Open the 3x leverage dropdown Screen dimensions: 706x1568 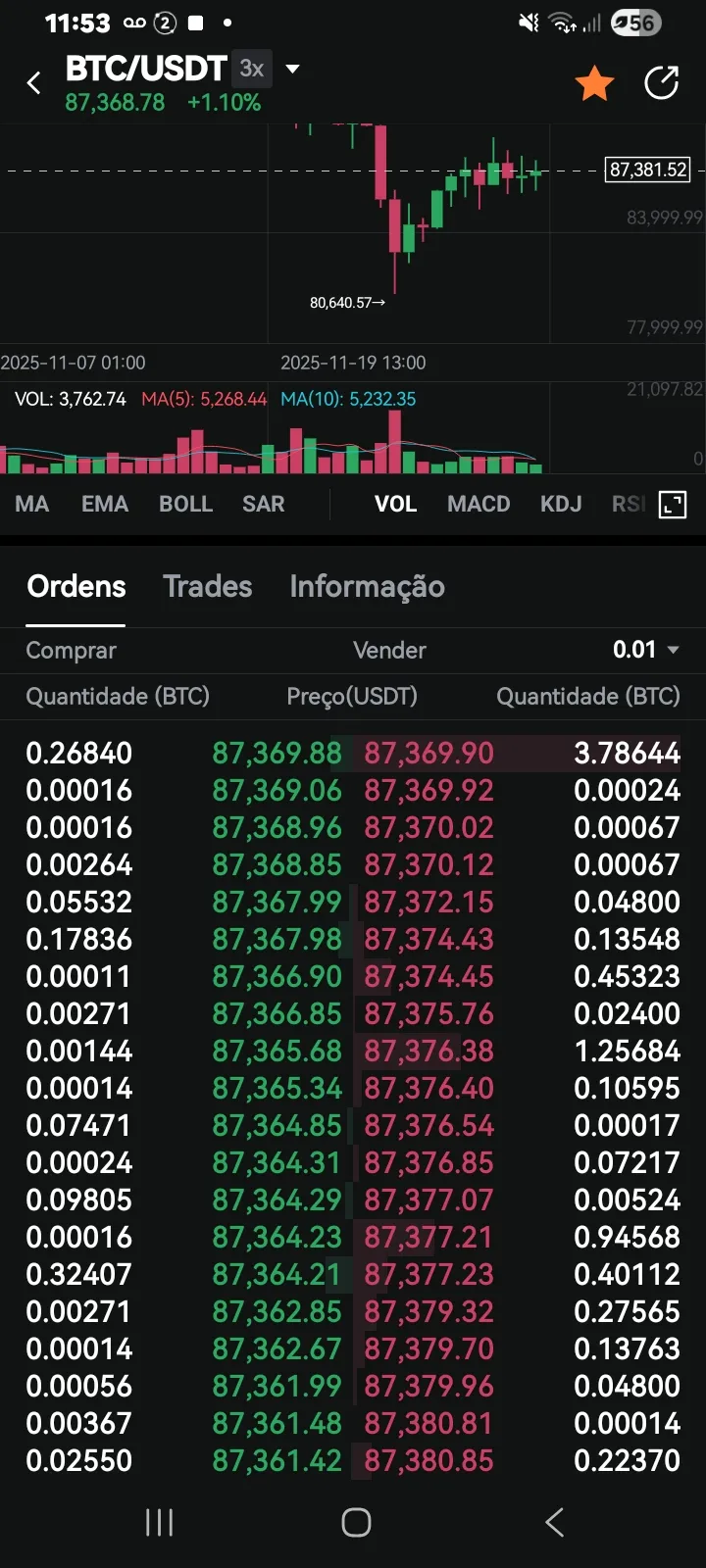pos(251,68)
